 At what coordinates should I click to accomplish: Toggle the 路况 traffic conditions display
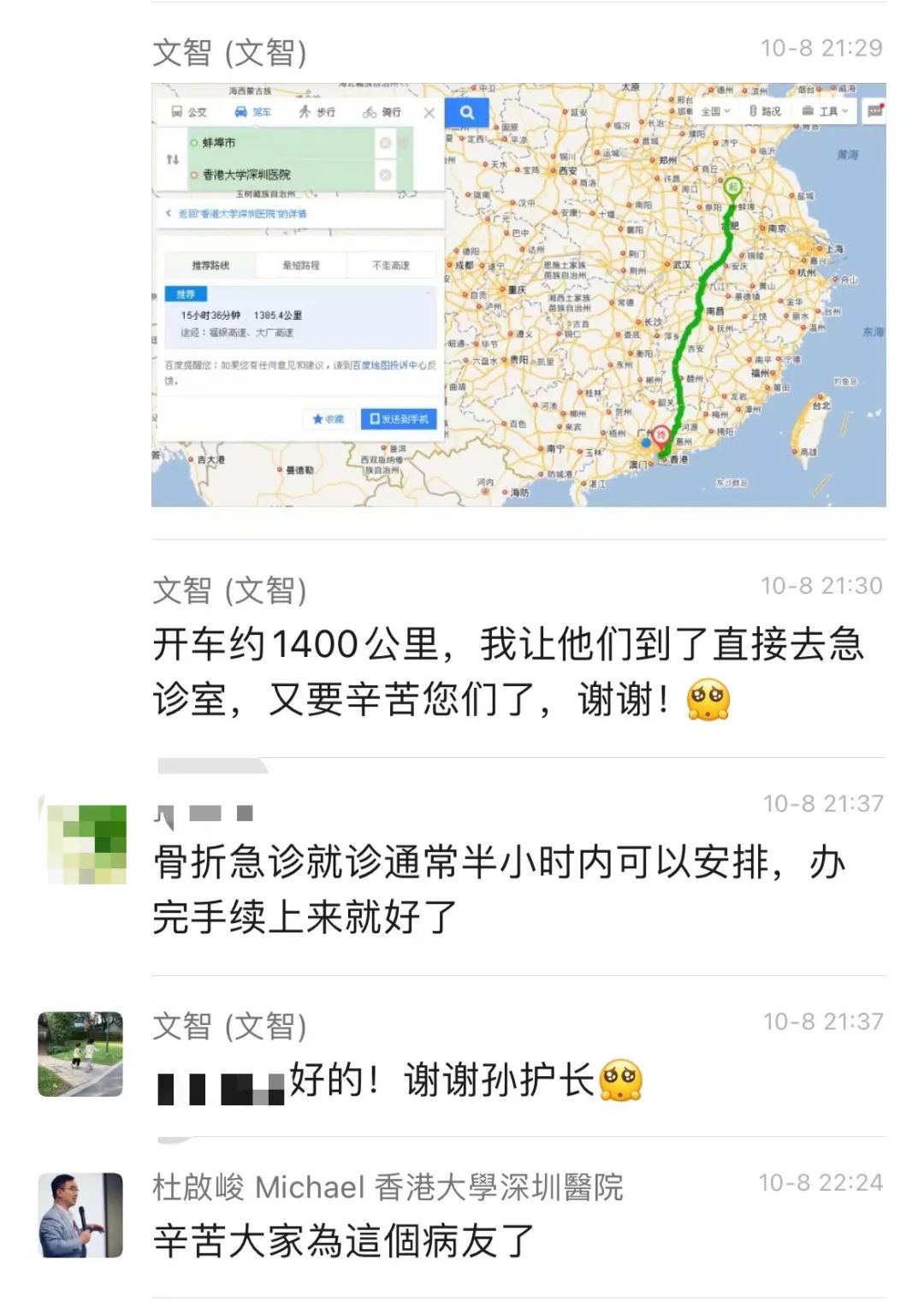(x=769, y=111)
